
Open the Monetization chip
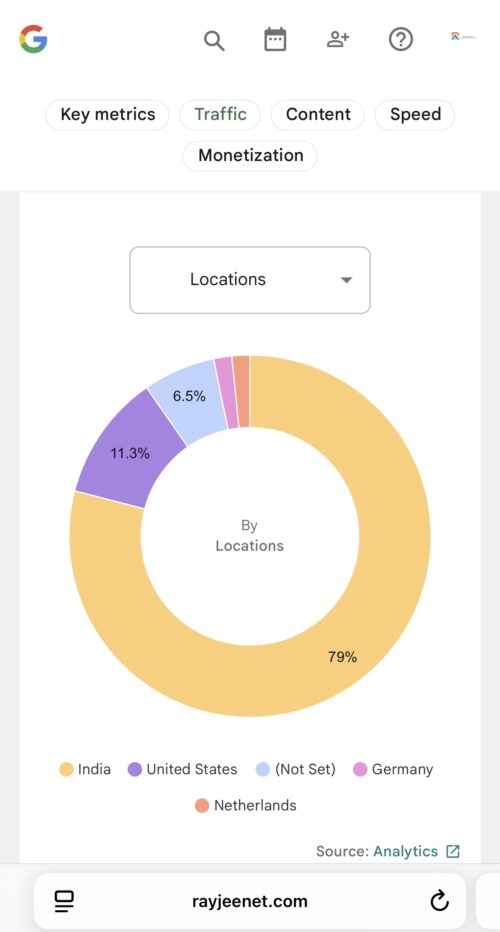(250, 156)
